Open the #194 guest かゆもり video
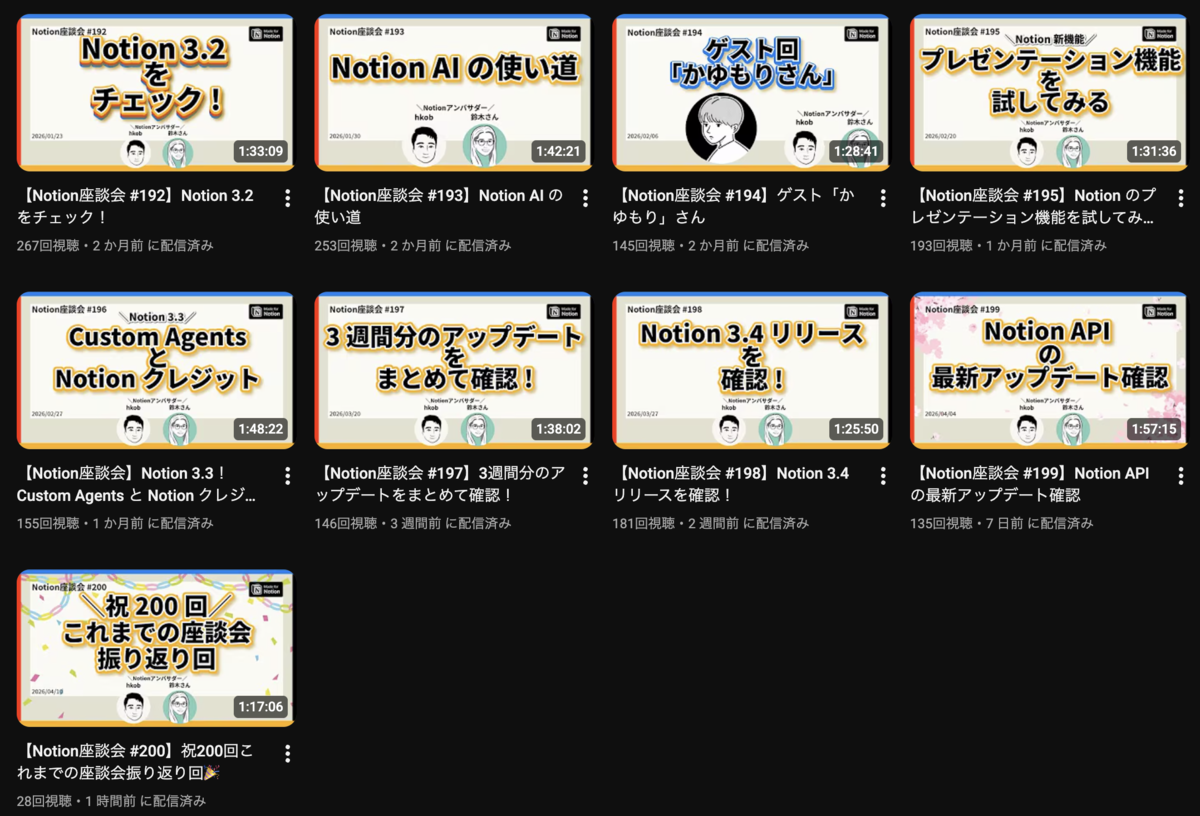1200x816 pixels. [751, 93]
